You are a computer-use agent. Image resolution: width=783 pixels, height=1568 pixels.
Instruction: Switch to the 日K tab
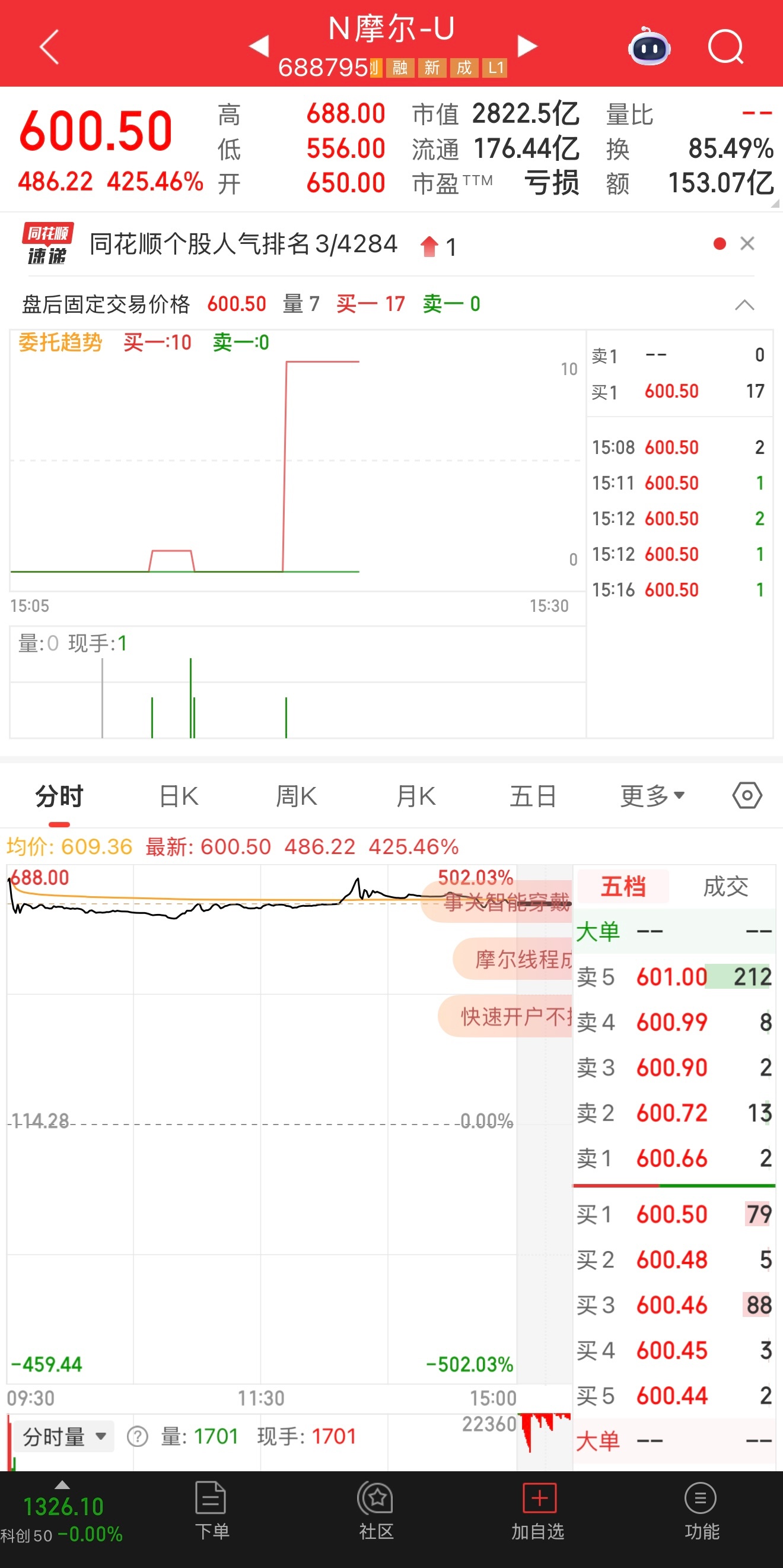(177, 795)
